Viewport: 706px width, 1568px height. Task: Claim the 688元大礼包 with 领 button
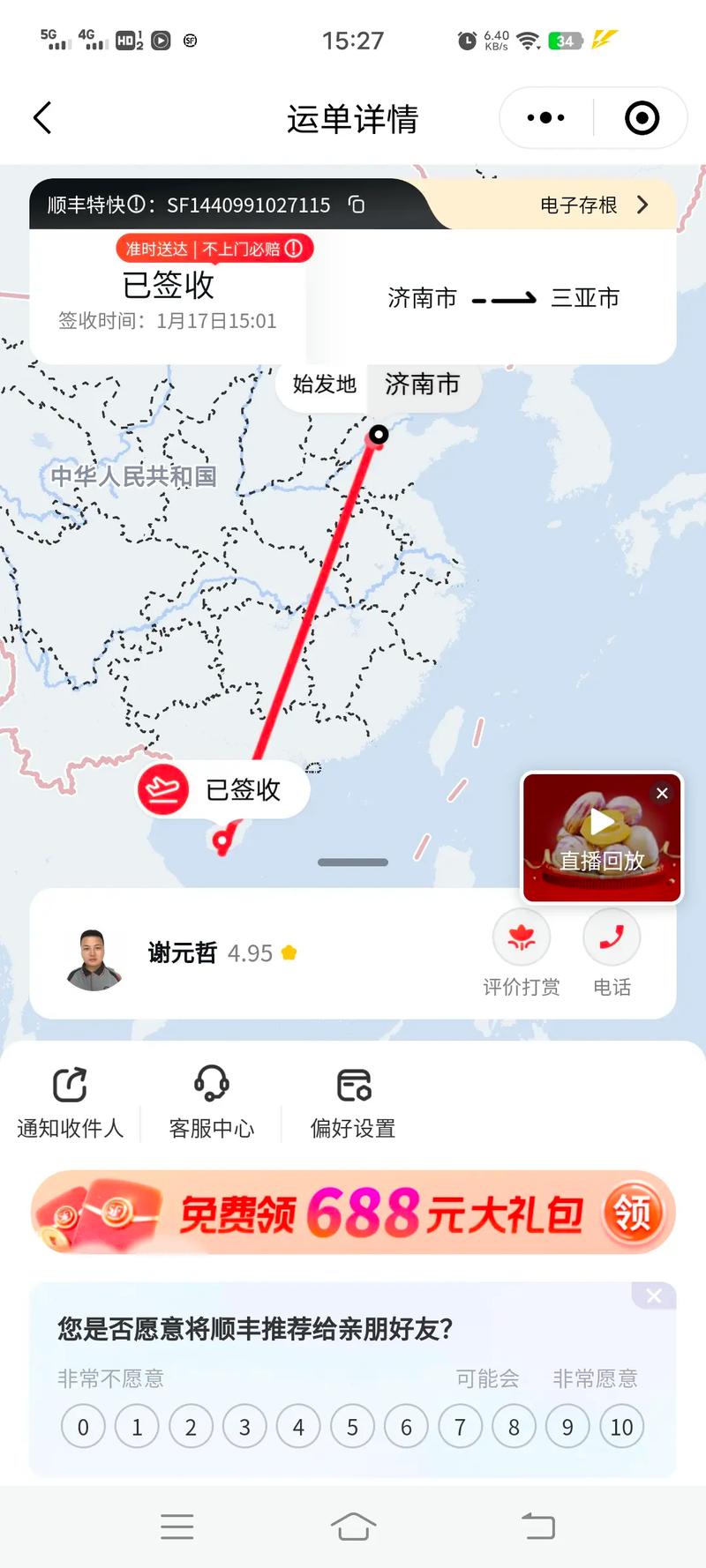click(x=634, y=1213)
